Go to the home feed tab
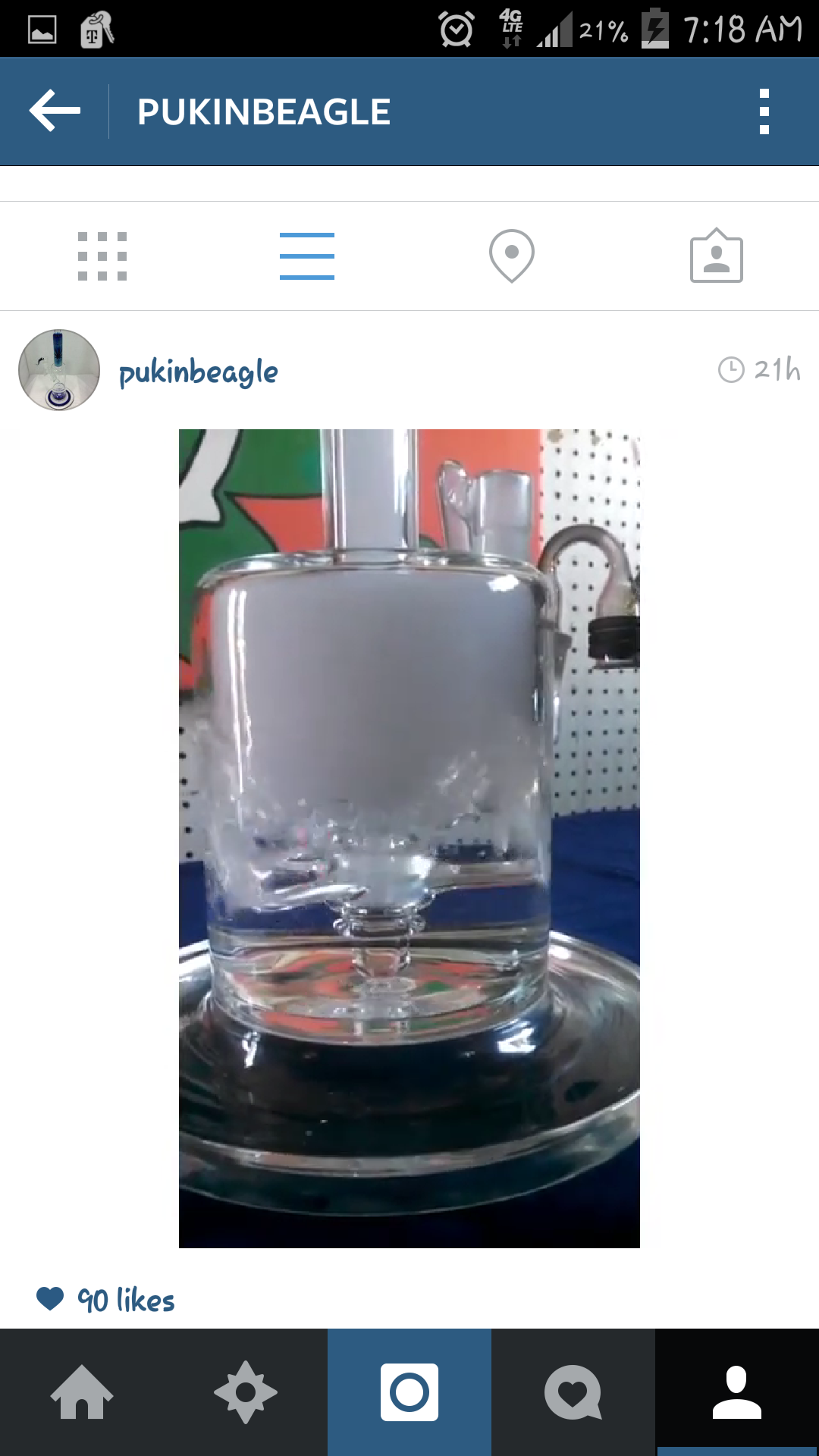This screenshot has width=819, height=1456. pos(82,1392)
